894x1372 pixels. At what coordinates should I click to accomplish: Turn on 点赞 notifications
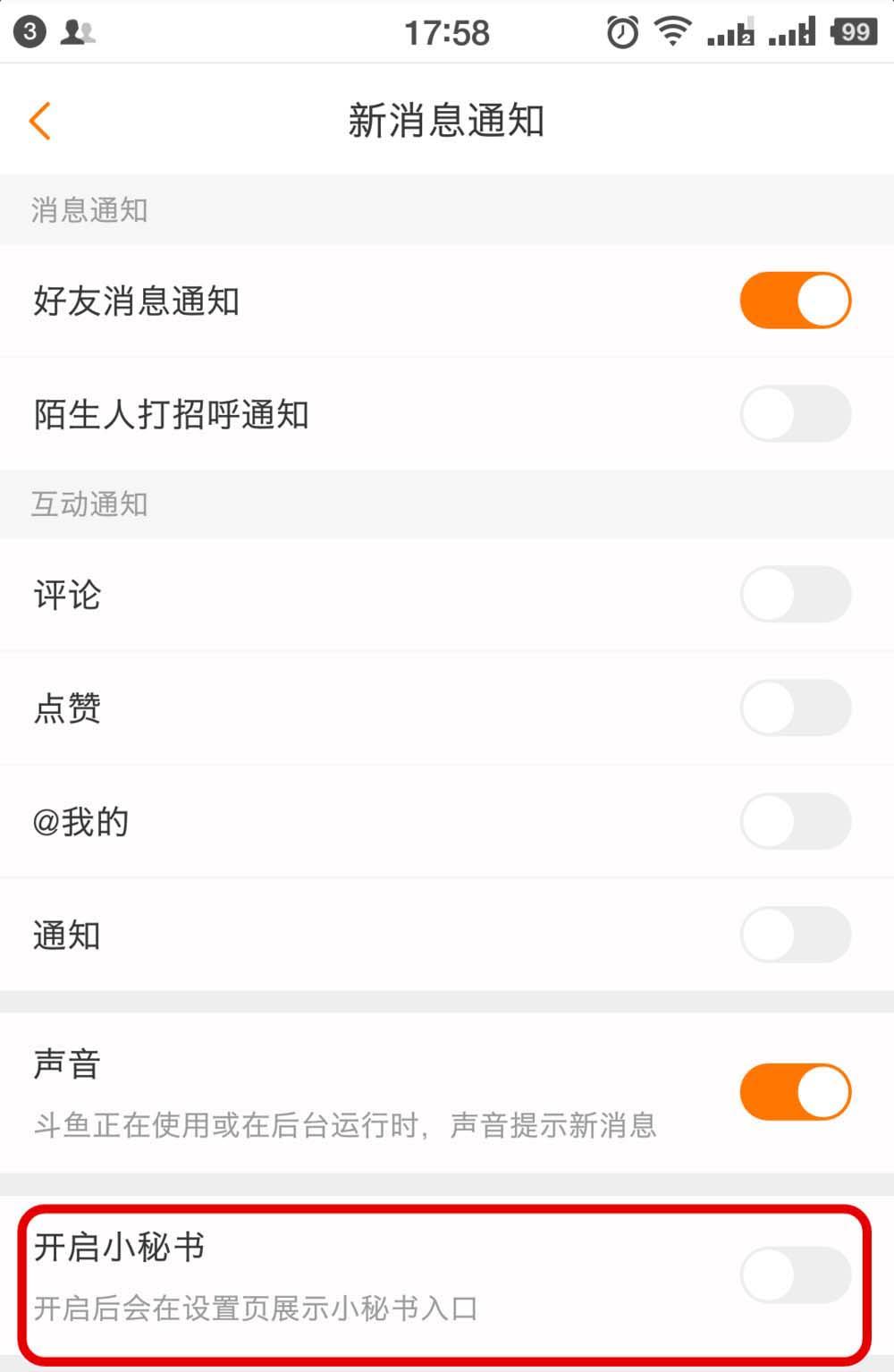point(795,707)
